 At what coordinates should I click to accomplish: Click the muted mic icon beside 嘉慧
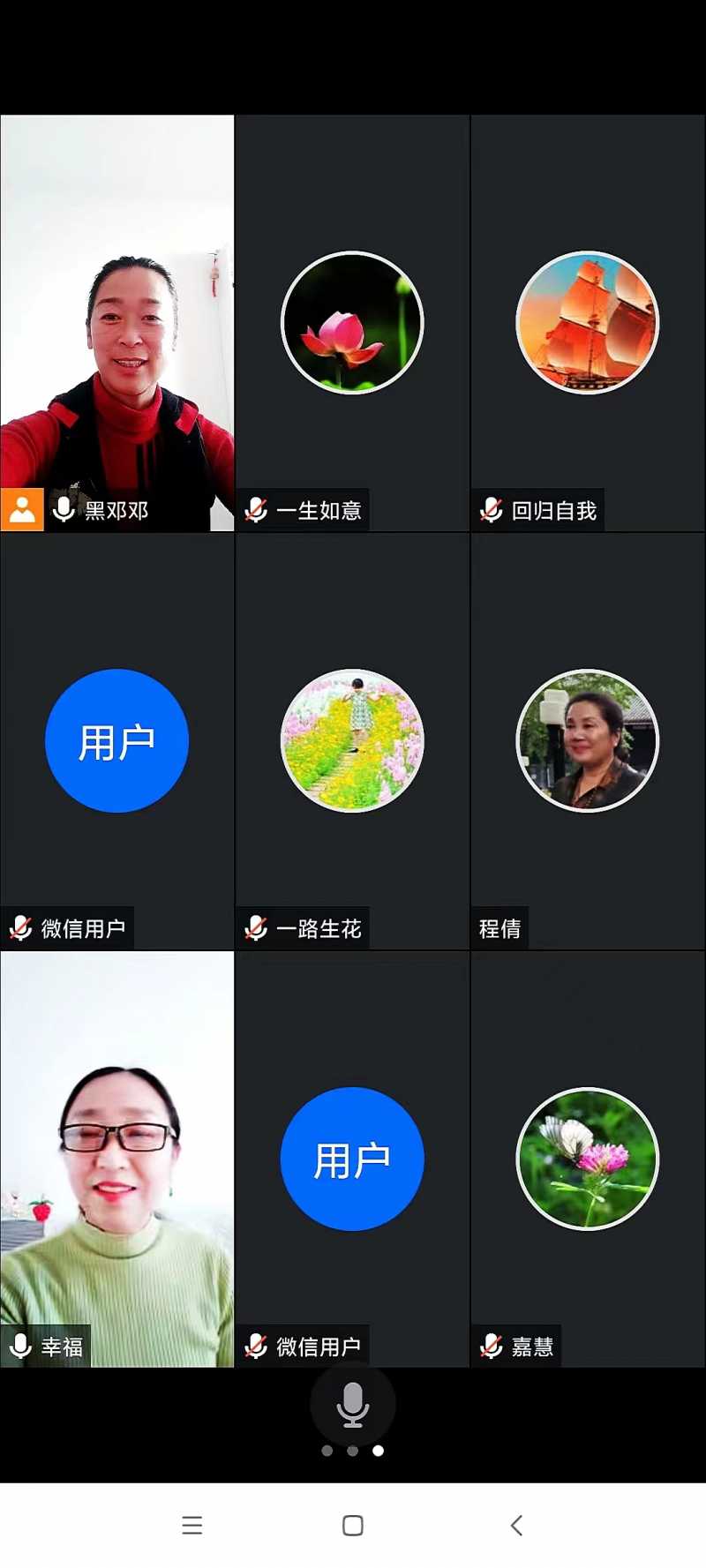click(x=491, y=1345)
